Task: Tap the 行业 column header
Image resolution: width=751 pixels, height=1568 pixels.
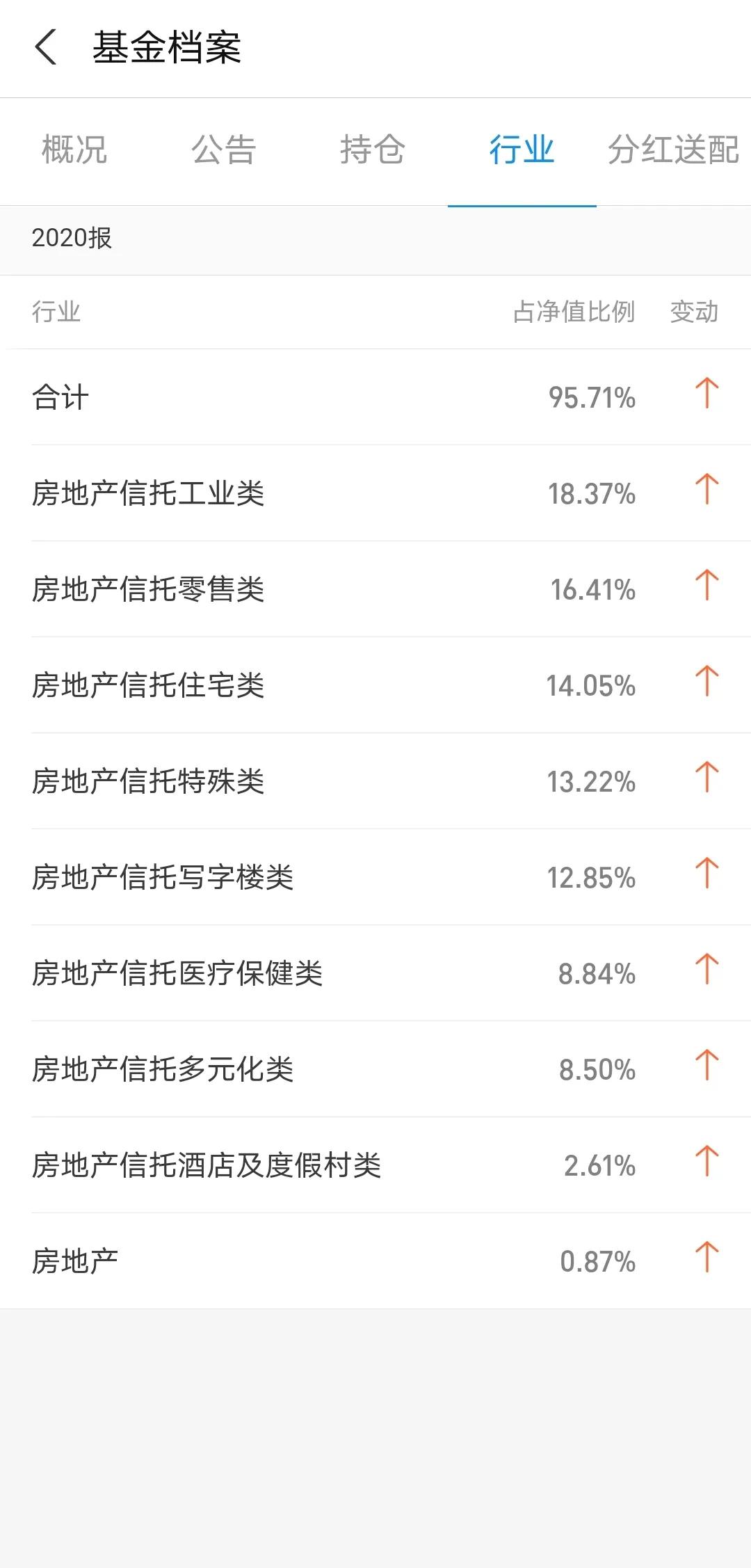Action: pyautogui.click(x=54, y=312)
